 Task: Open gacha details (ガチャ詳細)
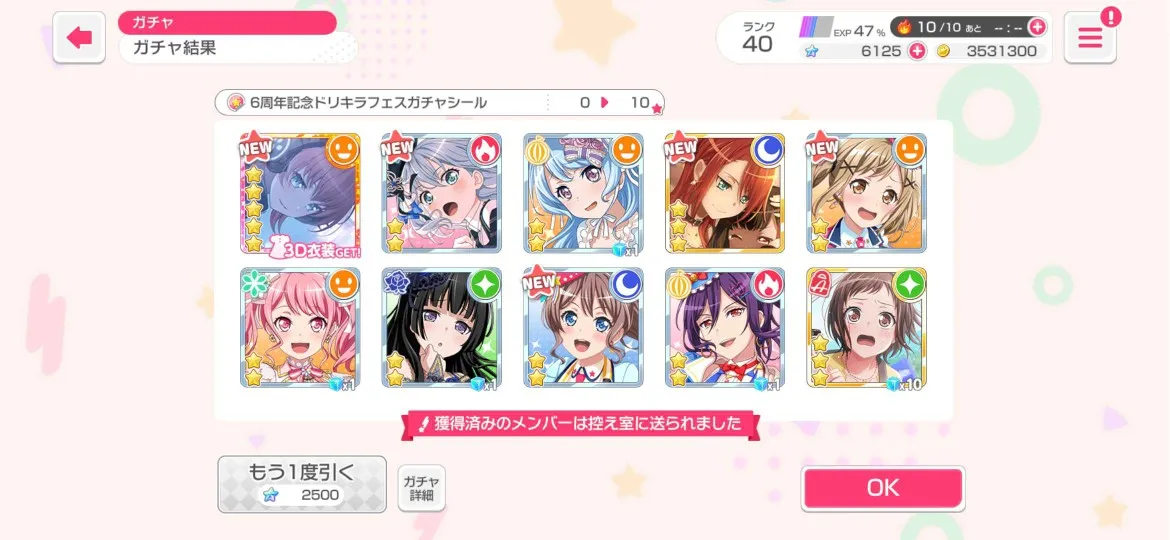coord(421,488)
